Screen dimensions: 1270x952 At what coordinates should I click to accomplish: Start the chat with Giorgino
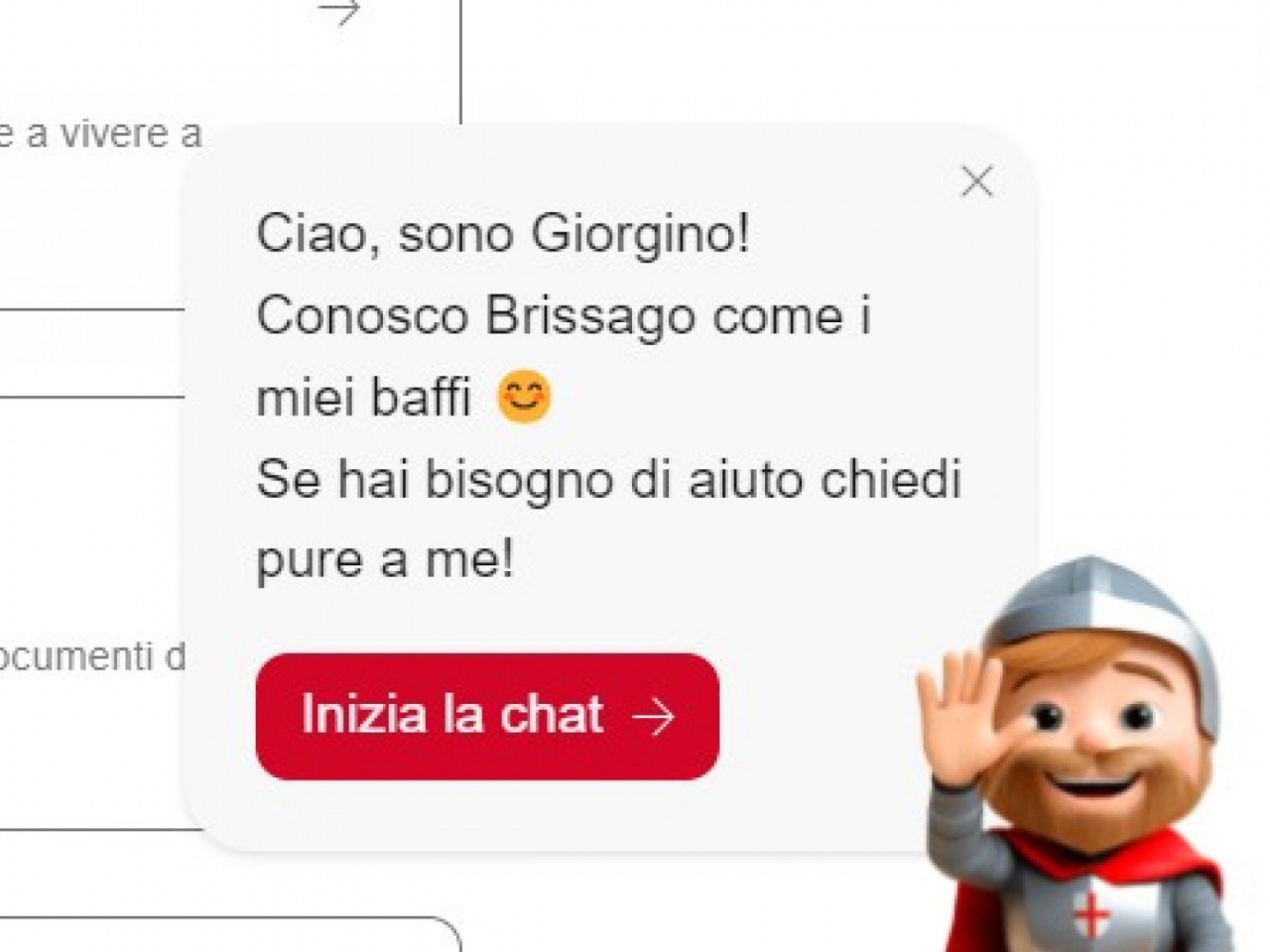(486, 716)
